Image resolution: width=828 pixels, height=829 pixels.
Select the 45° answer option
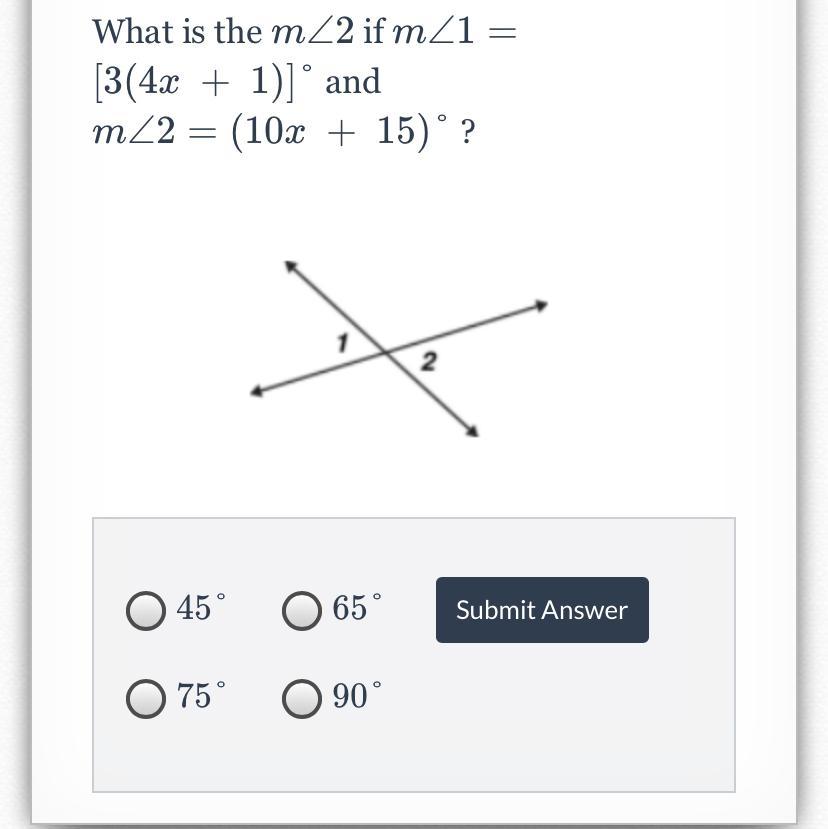147,610
